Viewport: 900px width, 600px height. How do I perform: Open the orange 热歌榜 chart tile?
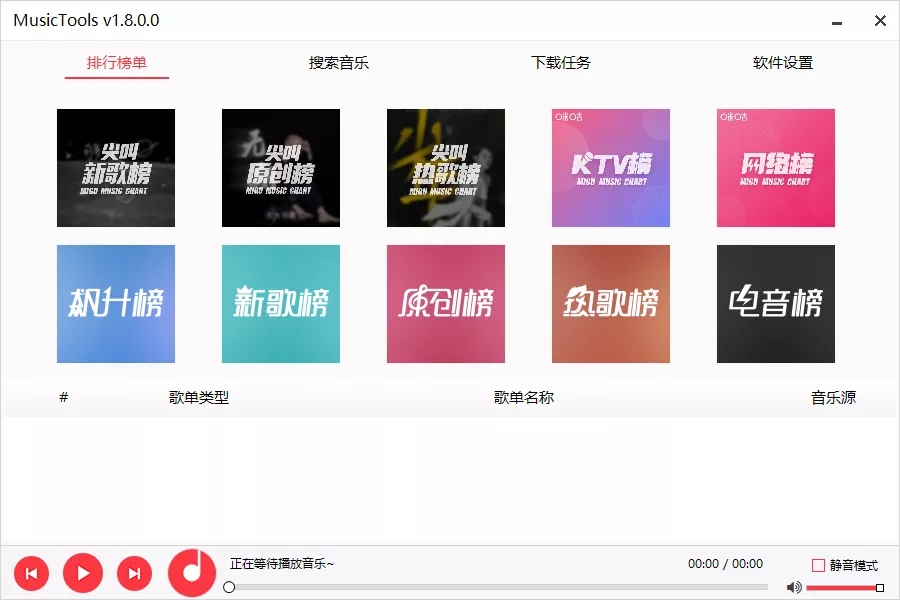pyautogui.click(x=611, y=304)
